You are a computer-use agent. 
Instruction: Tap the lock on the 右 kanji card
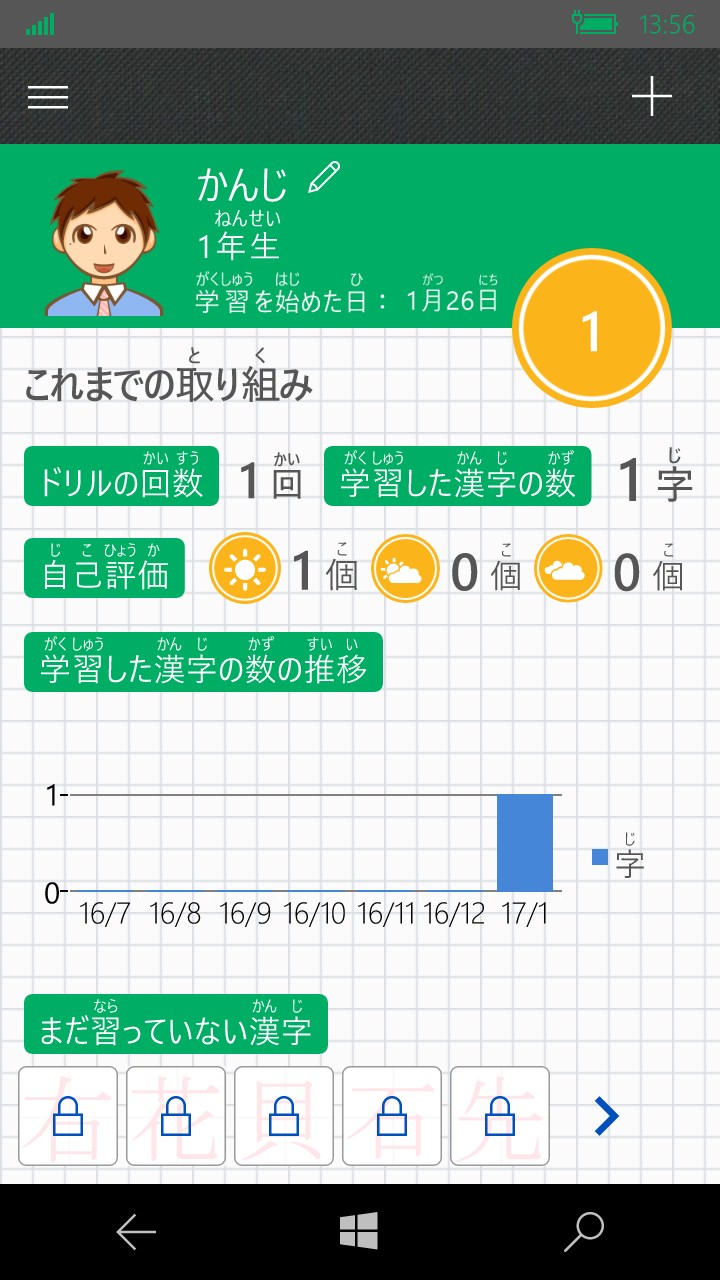point(67,1115)
